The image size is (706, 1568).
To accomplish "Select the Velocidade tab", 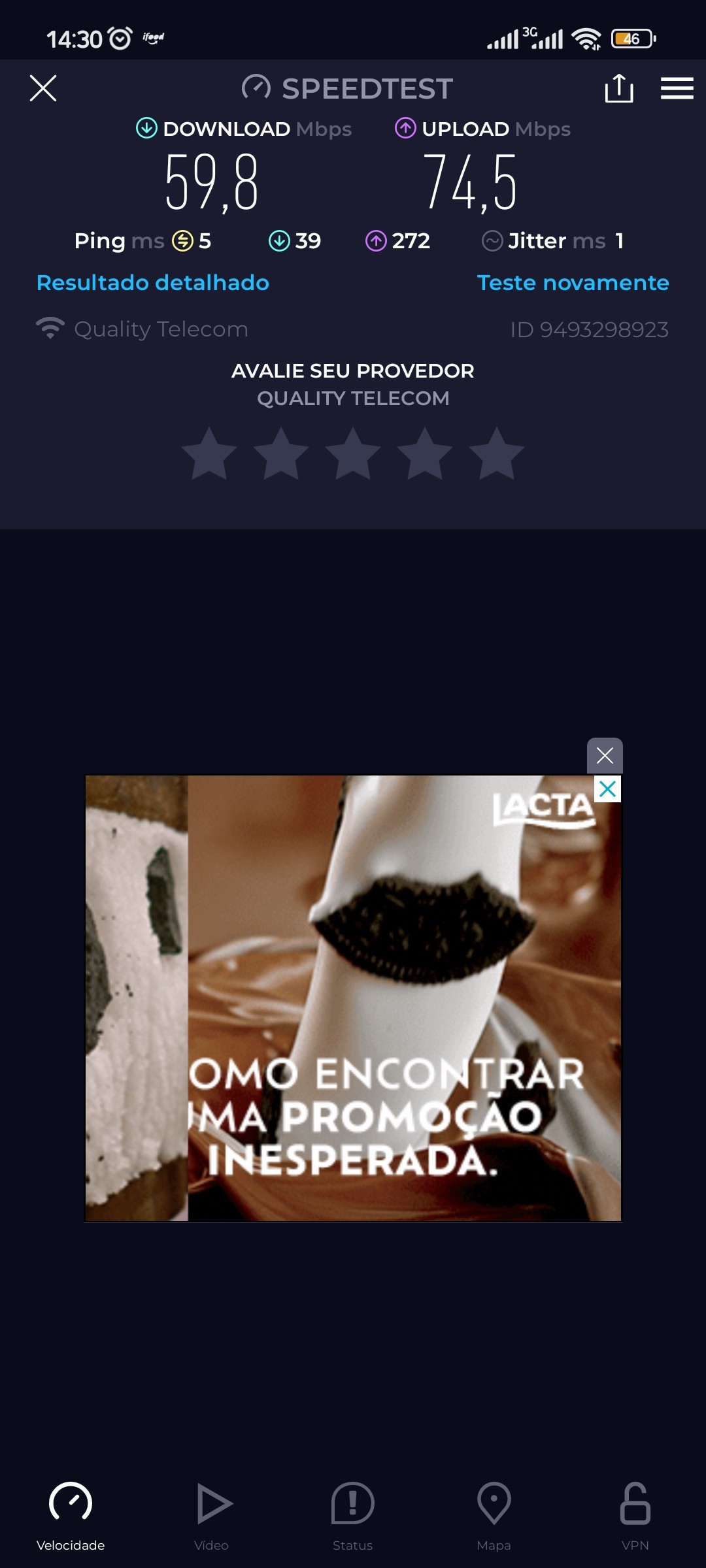I will tap(71, 1514).
